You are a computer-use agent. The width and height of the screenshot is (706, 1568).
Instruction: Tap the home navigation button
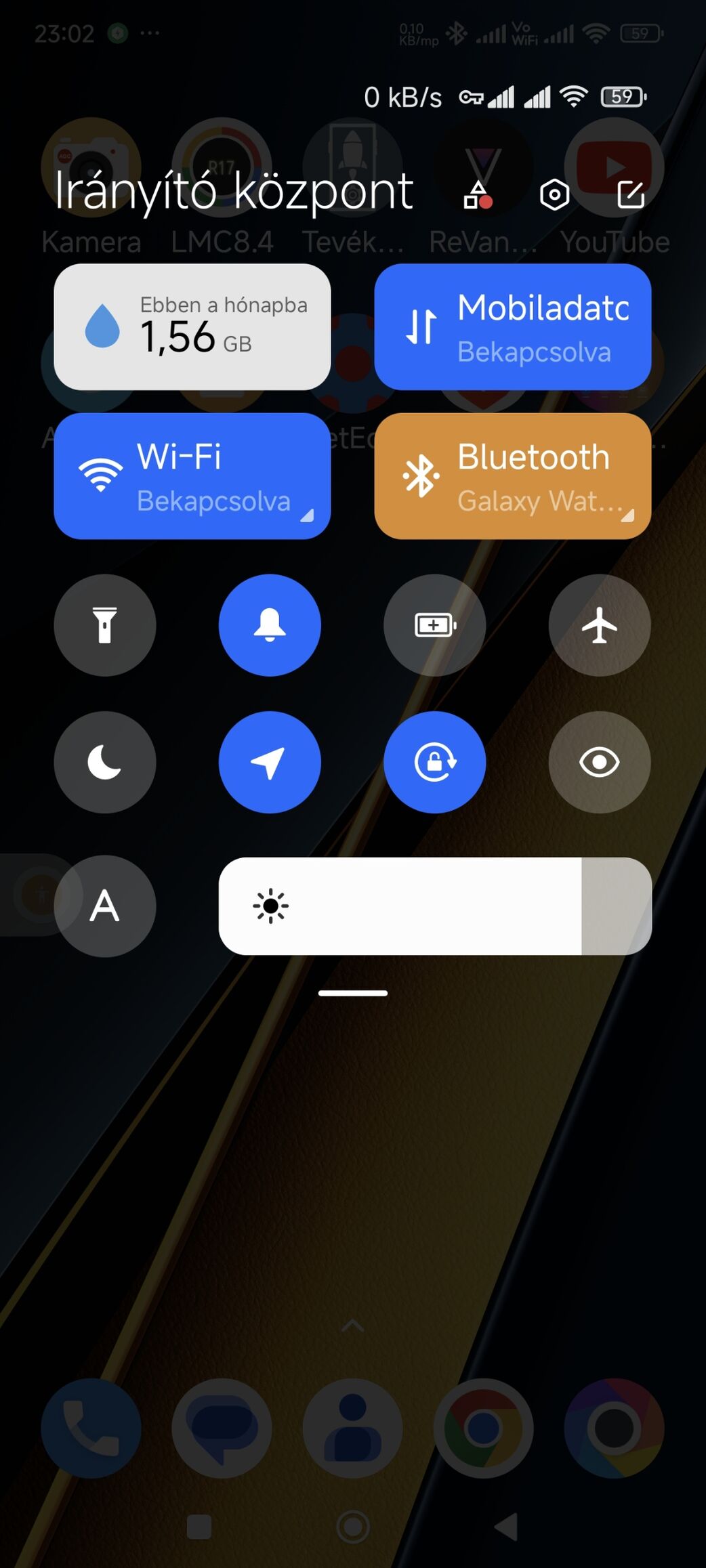point(353,1527)
